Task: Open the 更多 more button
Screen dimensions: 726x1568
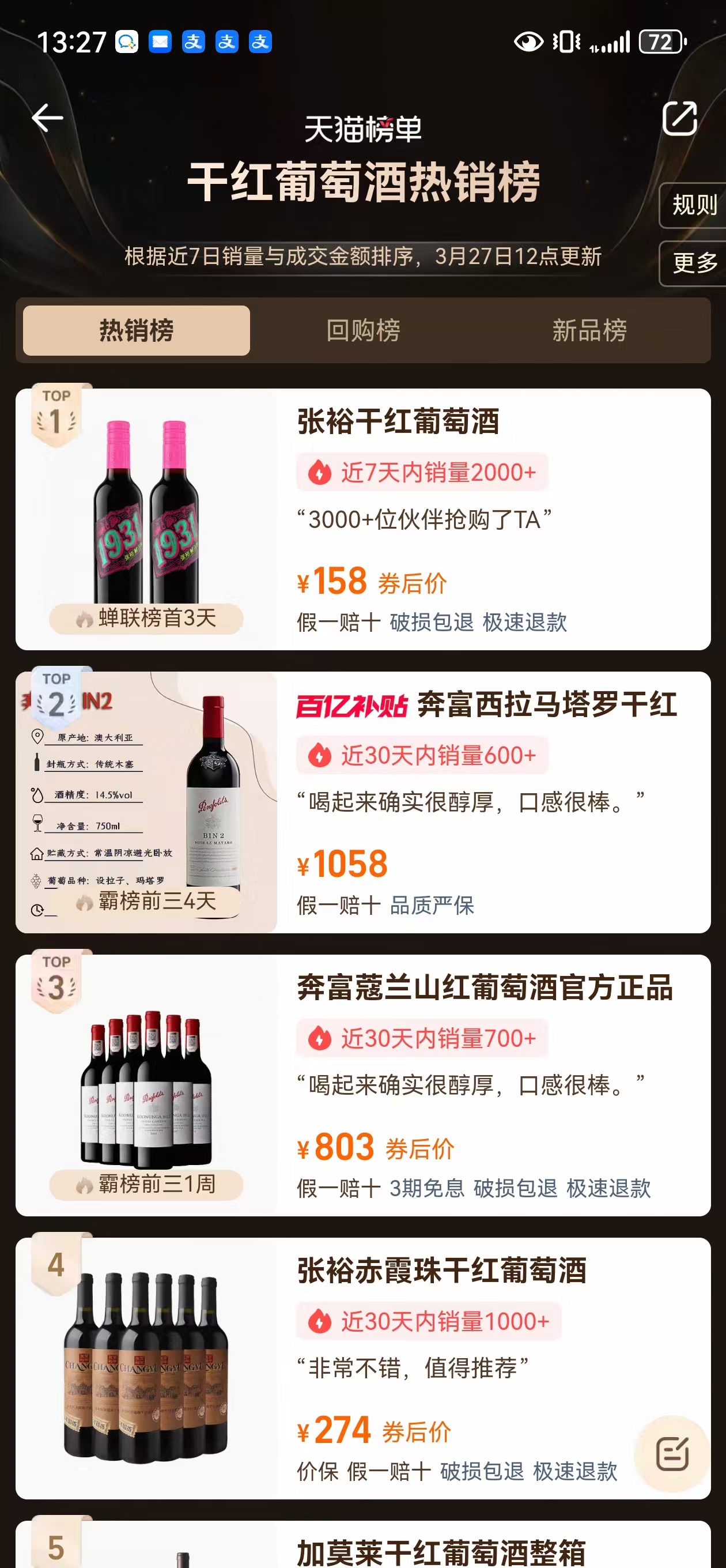Action: click(694, 263)
